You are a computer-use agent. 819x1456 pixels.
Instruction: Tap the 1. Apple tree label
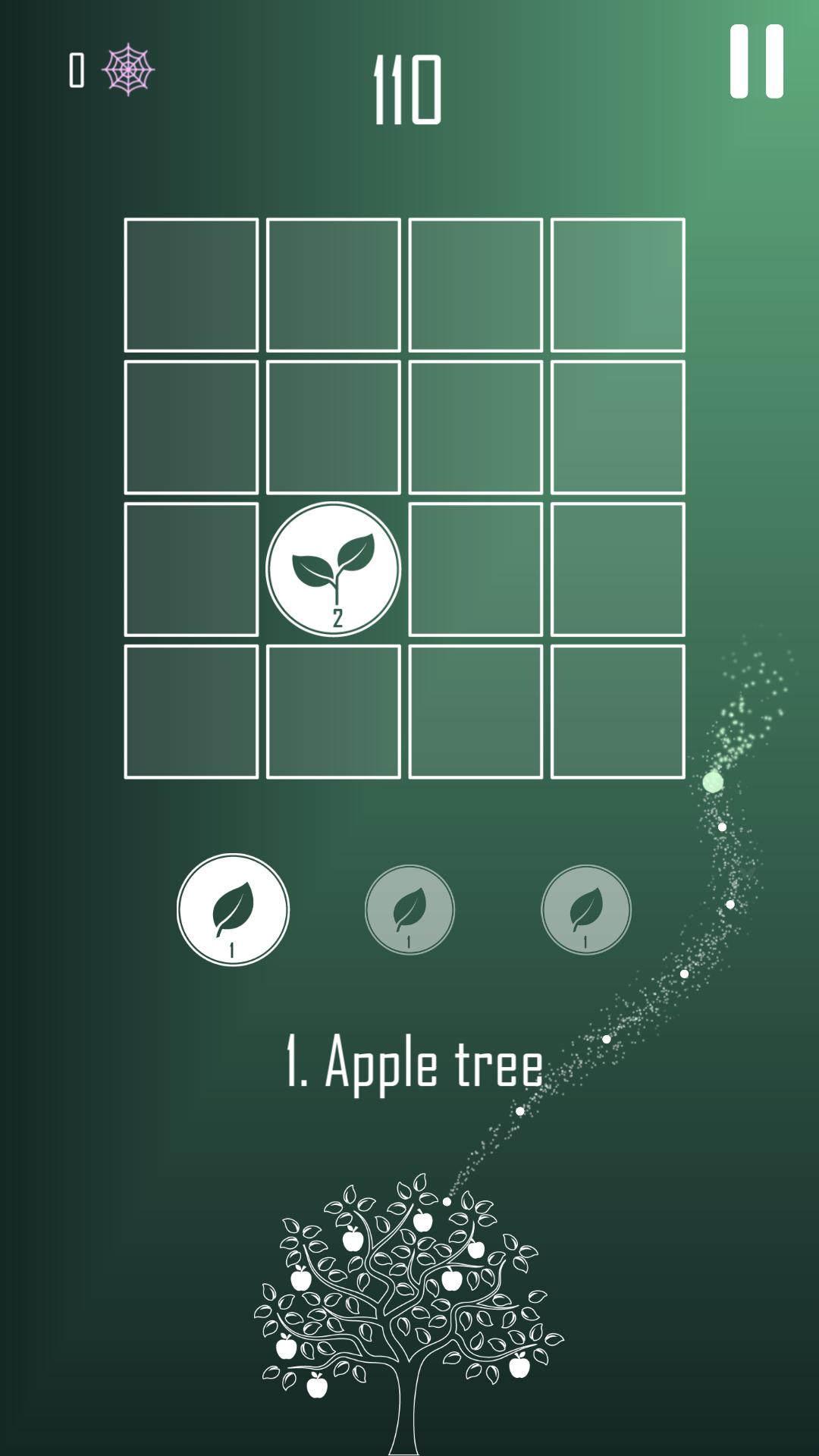[x=412, y=1063]
